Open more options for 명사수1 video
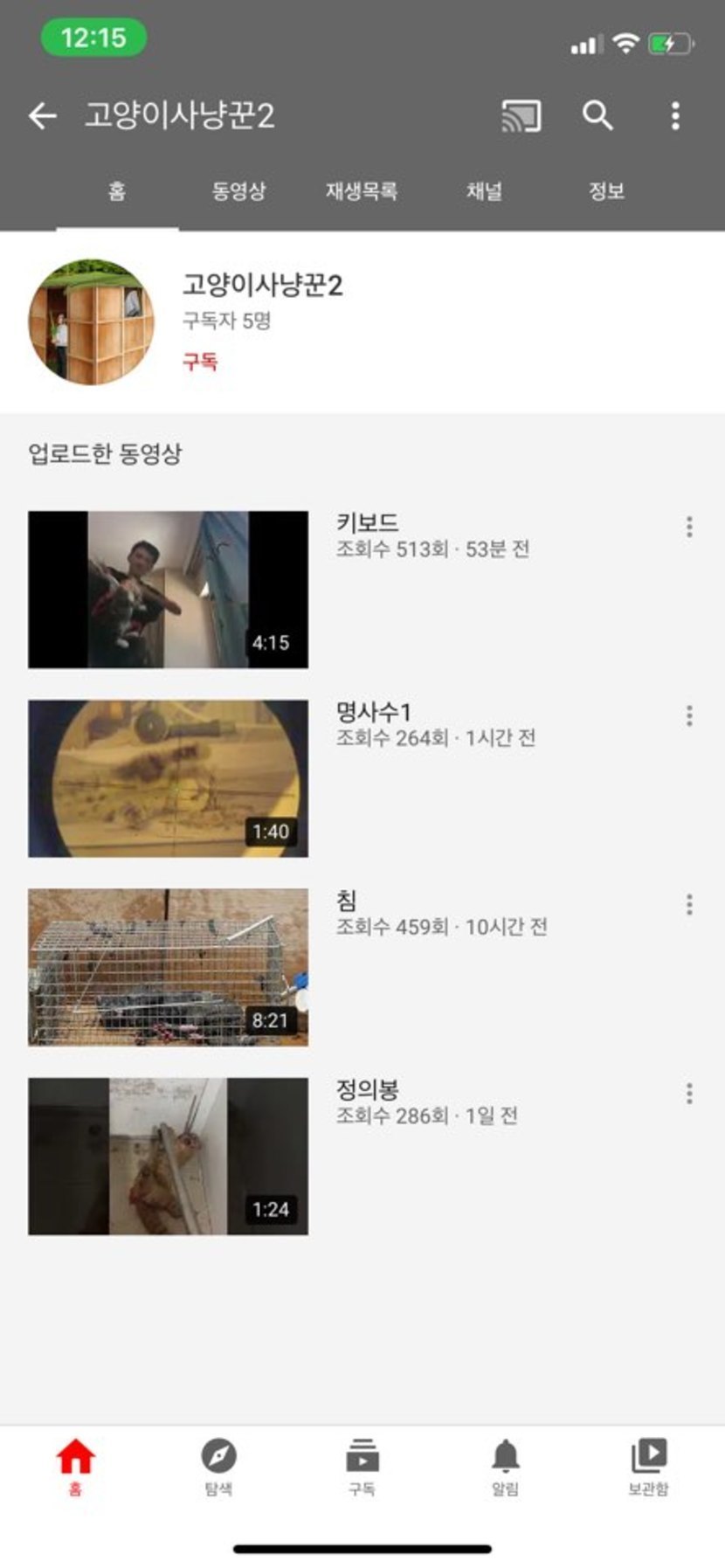Screen dimensions: 725x1568 [x=689, y=716]
